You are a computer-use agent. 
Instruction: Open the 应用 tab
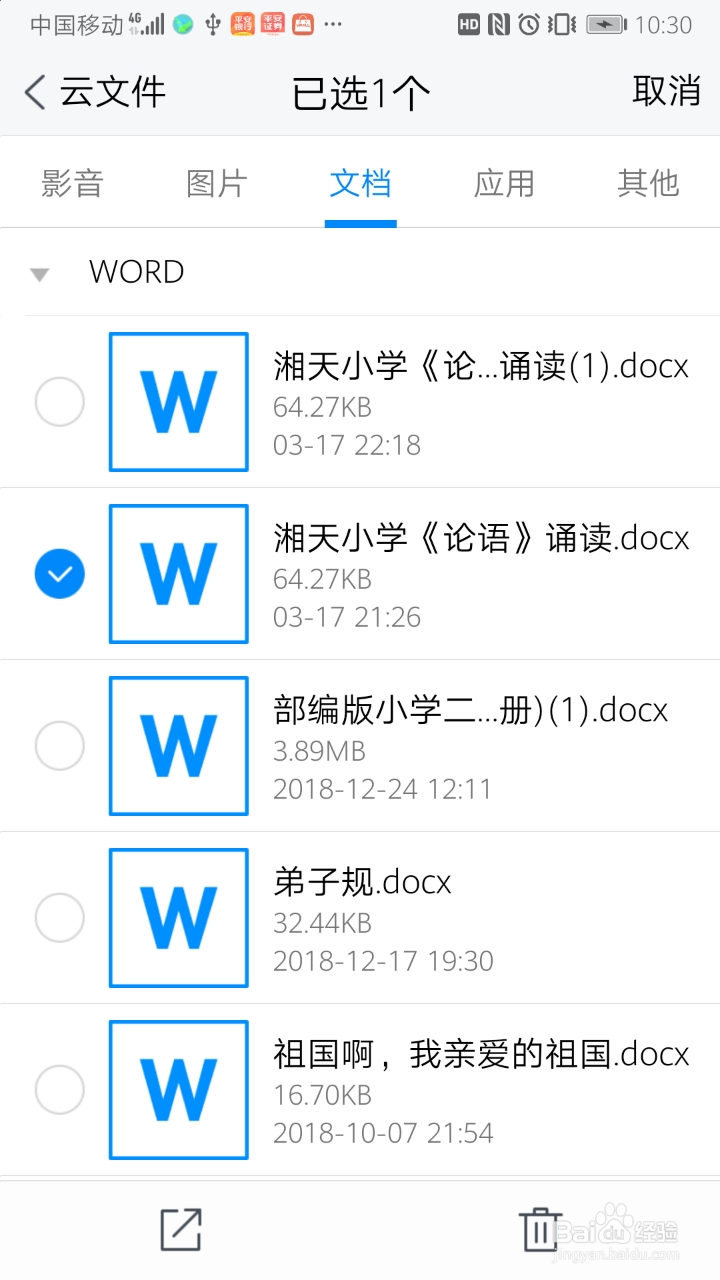click(504, 183)
